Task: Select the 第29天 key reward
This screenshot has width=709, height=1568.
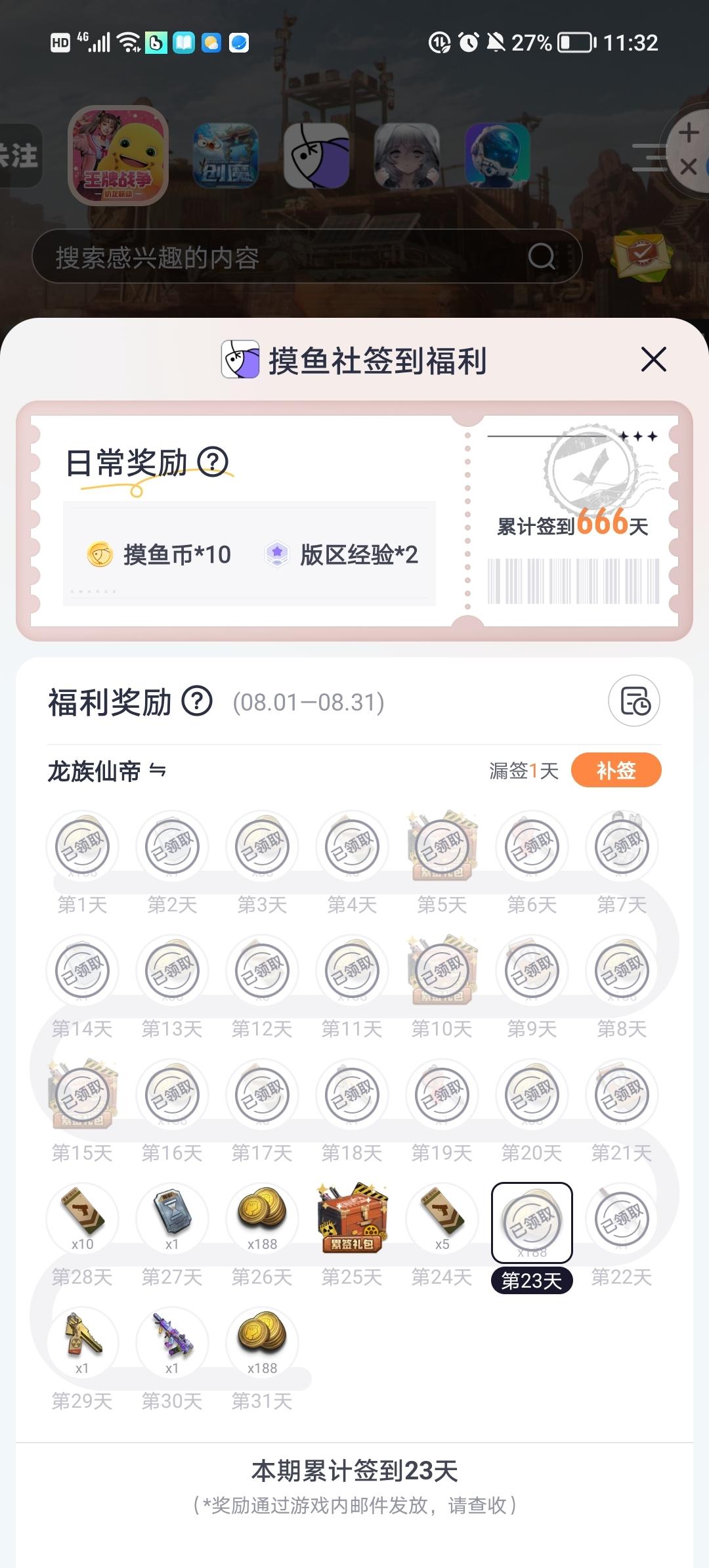Action: pyautogui.click(x=82, y=1342)
